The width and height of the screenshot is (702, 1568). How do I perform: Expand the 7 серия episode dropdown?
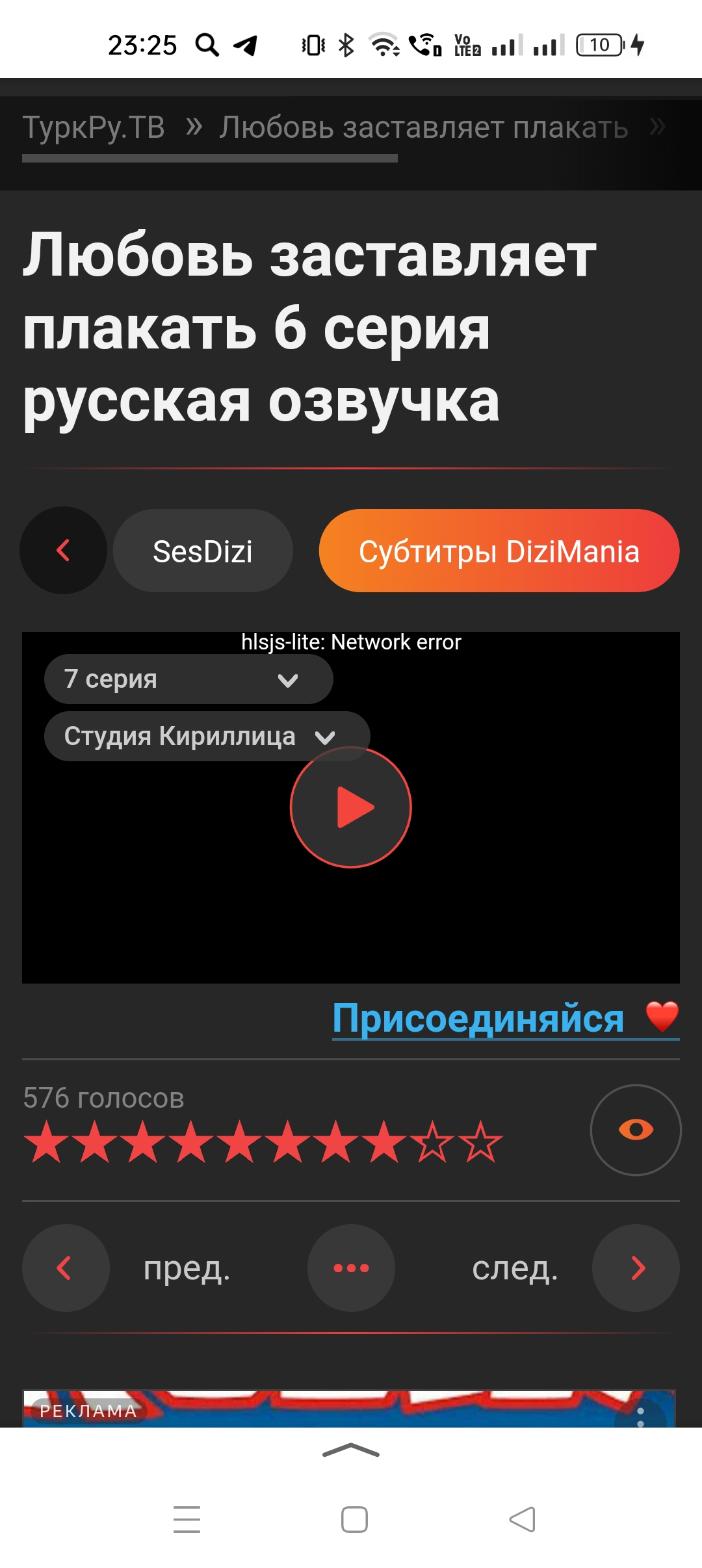coord(188,679)
